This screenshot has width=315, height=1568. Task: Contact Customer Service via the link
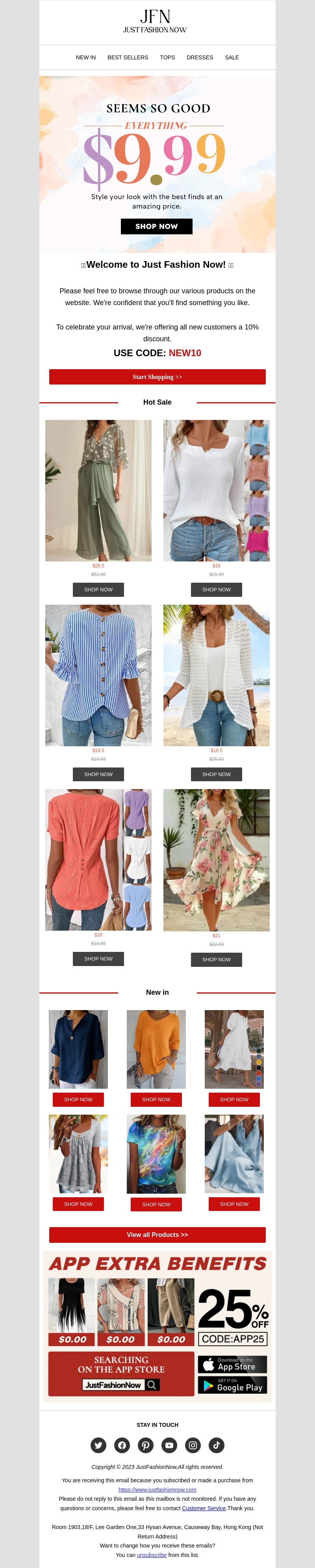pyautogui.click(x=204, y=1508)
